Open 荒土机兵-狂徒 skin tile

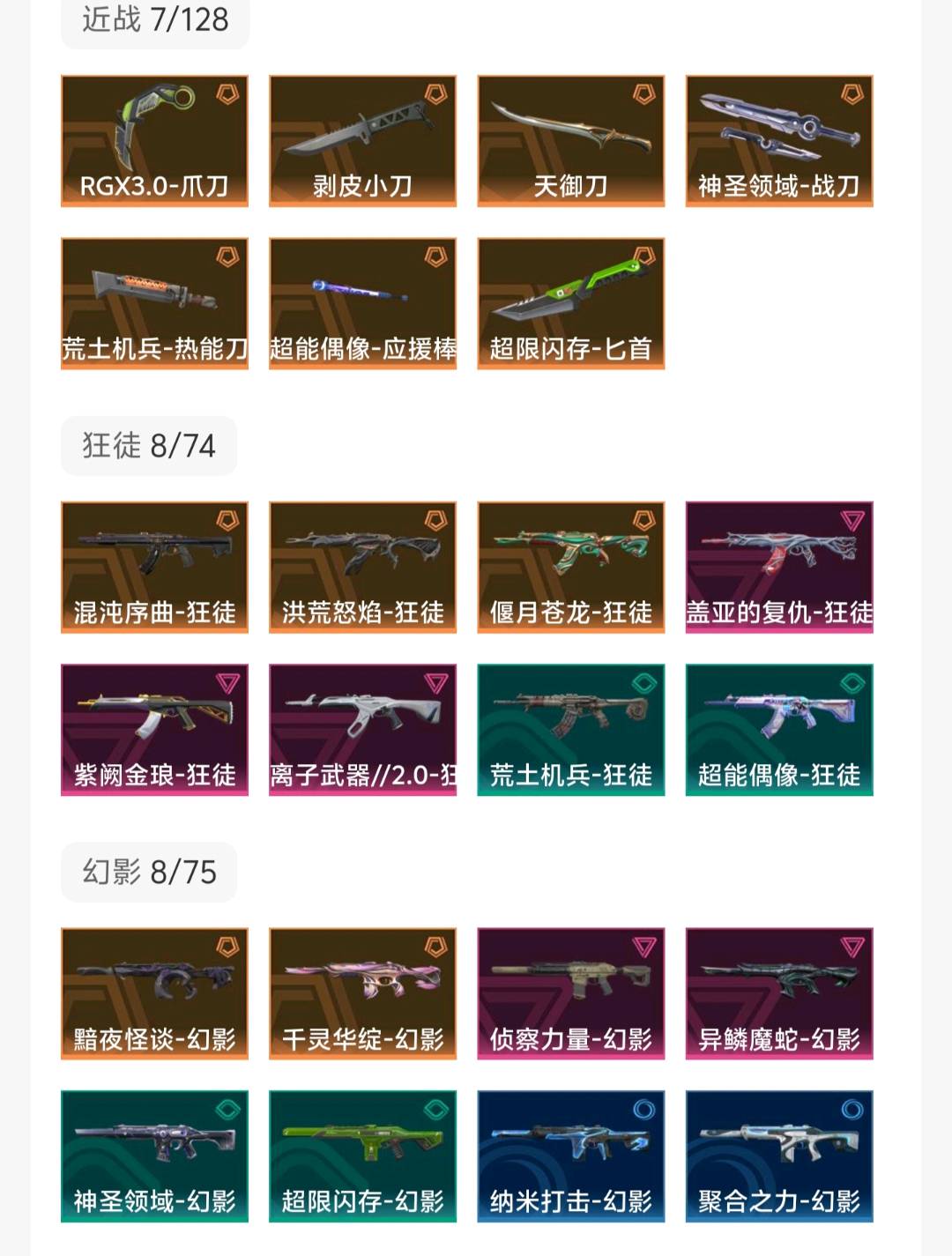click(570, 729)
